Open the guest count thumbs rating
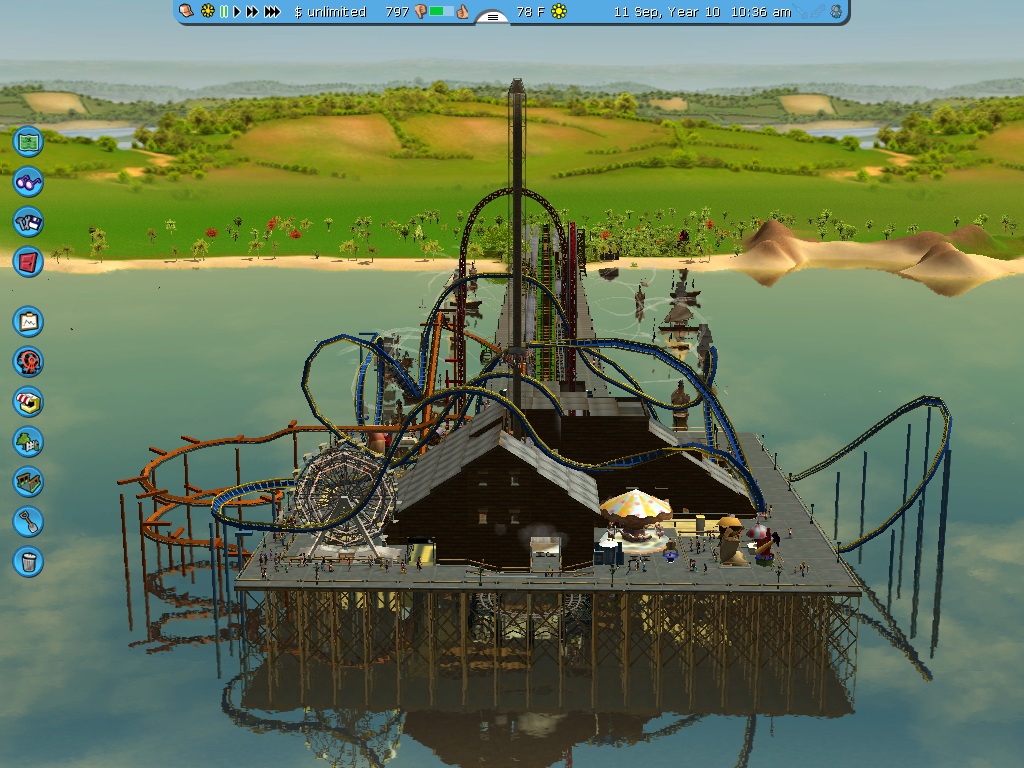This screenshot has width=1024, height=768. (x=420, y=12)
